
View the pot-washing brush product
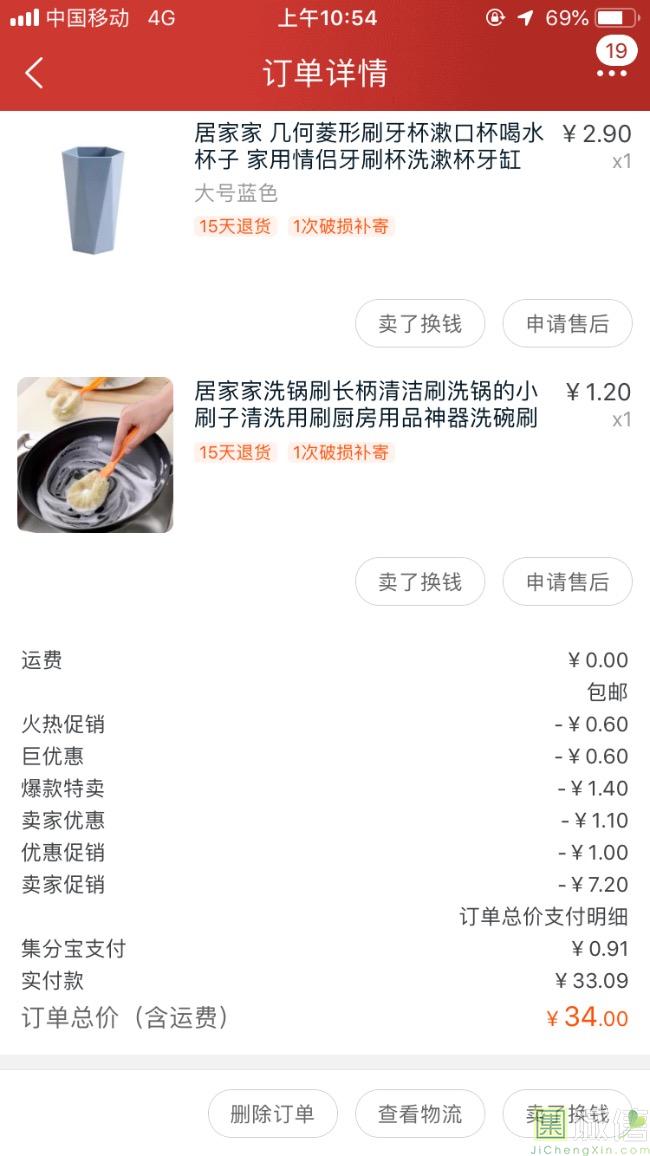click(x=95, y=454)
